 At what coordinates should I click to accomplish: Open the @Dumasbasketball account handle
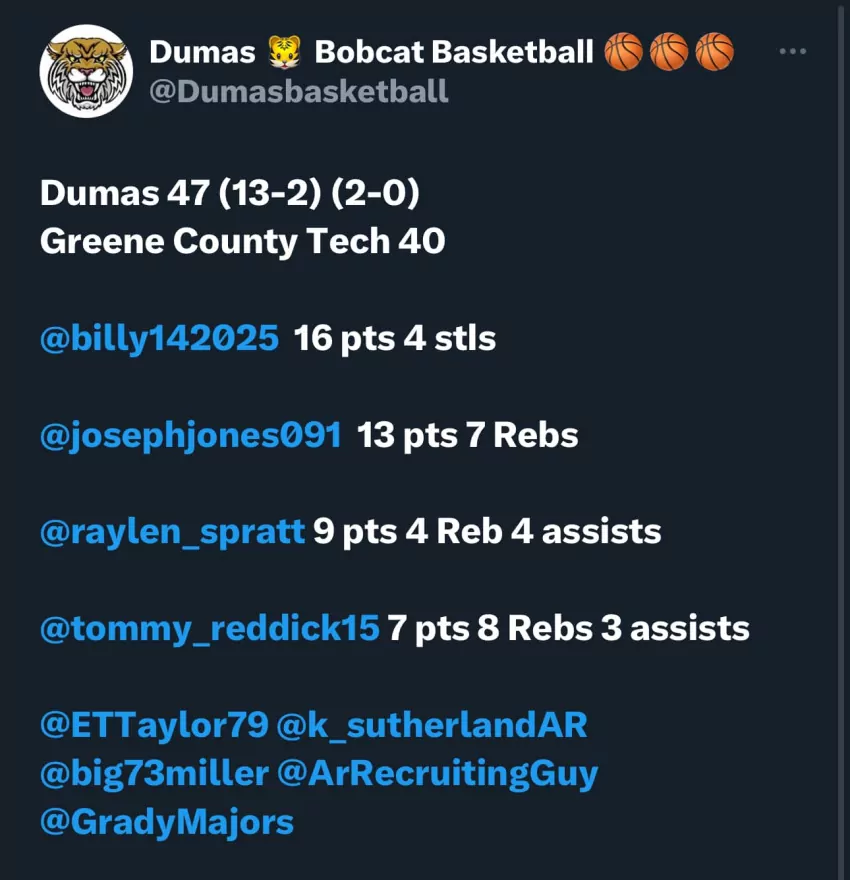298,92
